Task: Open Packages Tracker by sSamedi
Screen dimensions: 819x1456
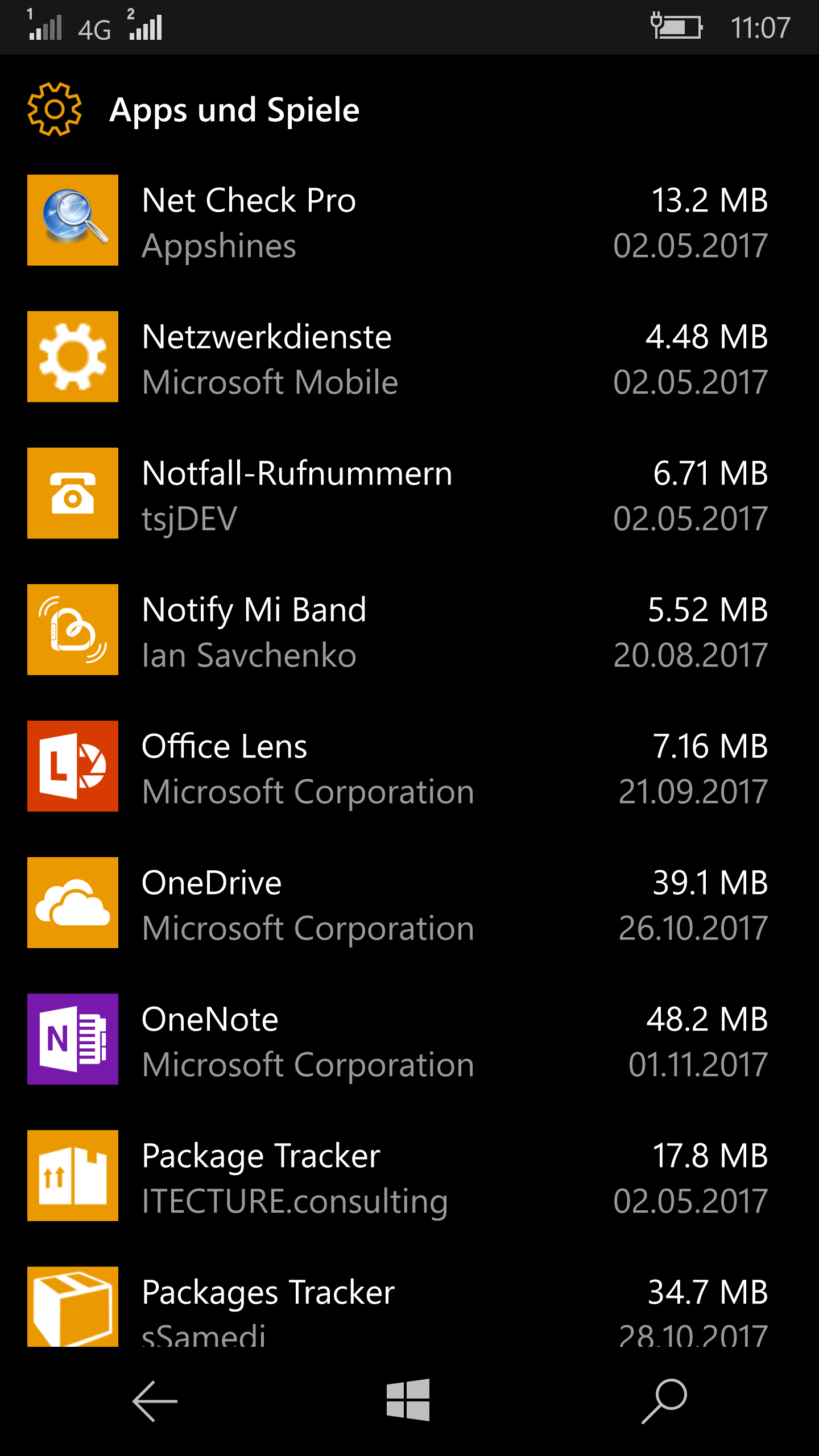Action: point(409,1305)
